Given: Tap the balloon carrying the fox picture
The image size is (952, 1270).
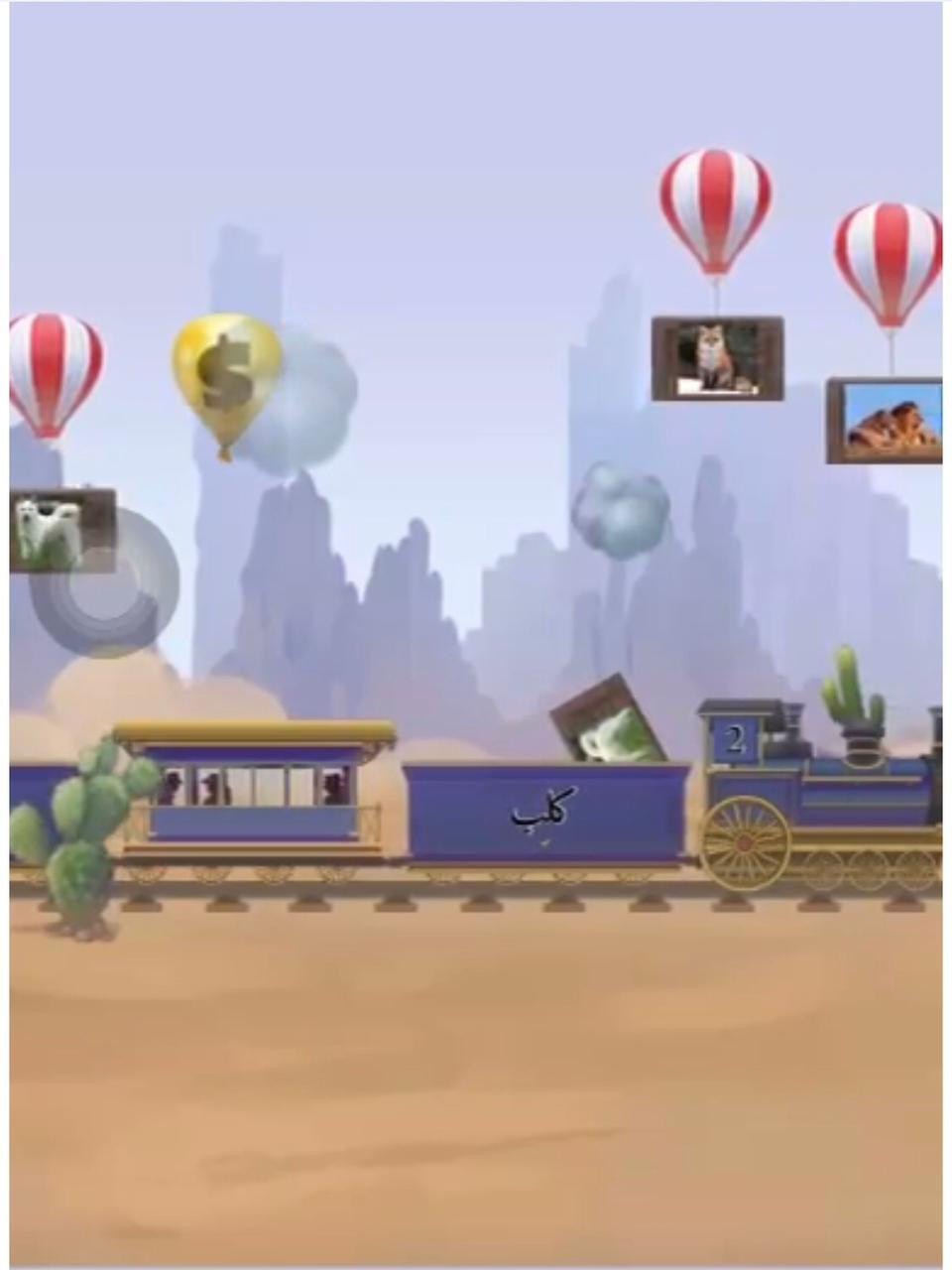Looking at the screenshot, I should point(715,209).
